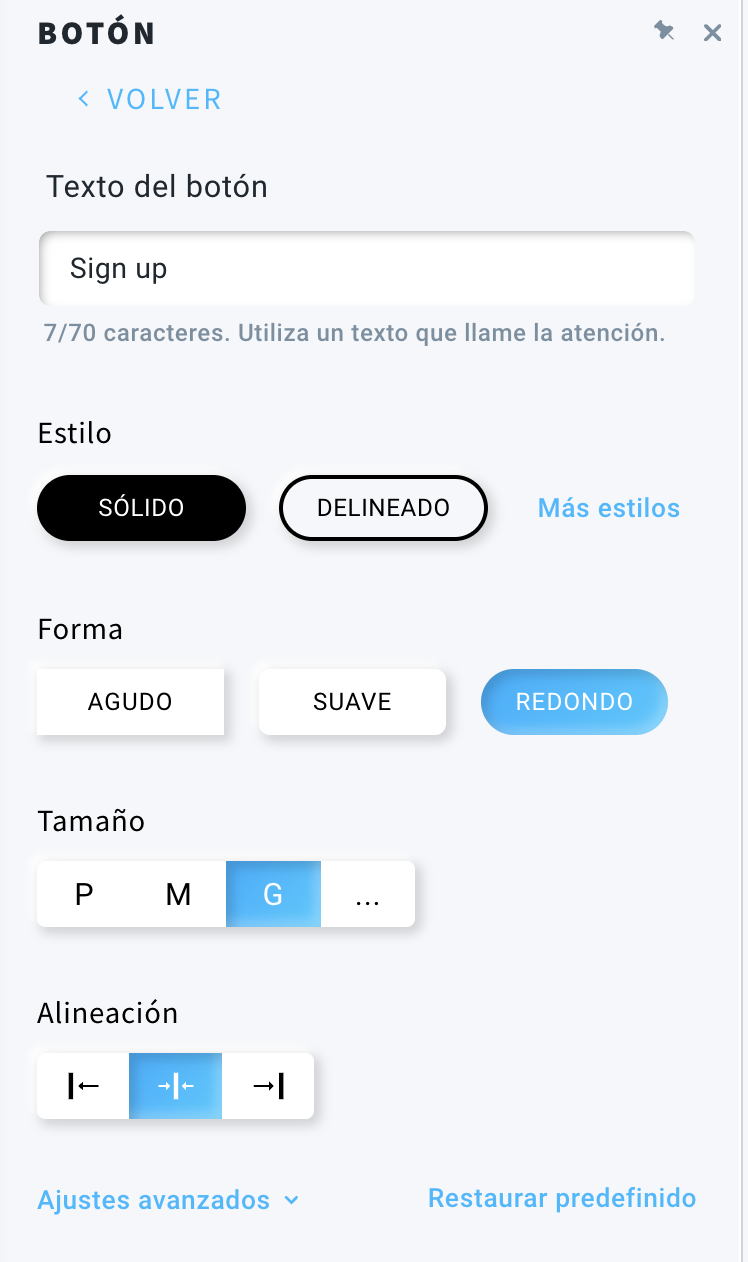Choose the Delineado style
Screen dimensions: 748x1262
click(383, 507)
